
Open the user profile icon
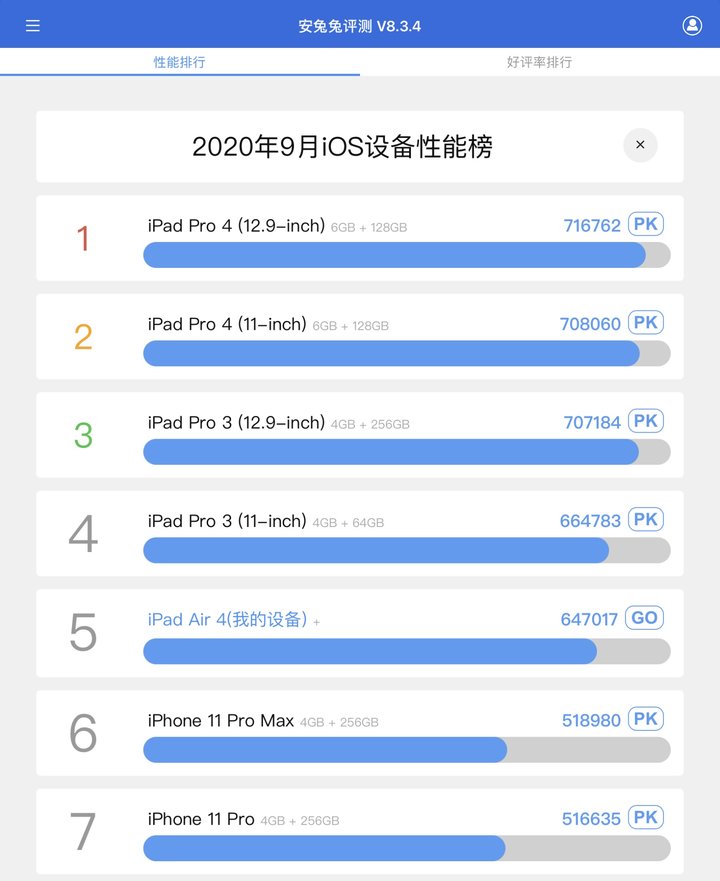pyautogui.click(x=692, y=26)
